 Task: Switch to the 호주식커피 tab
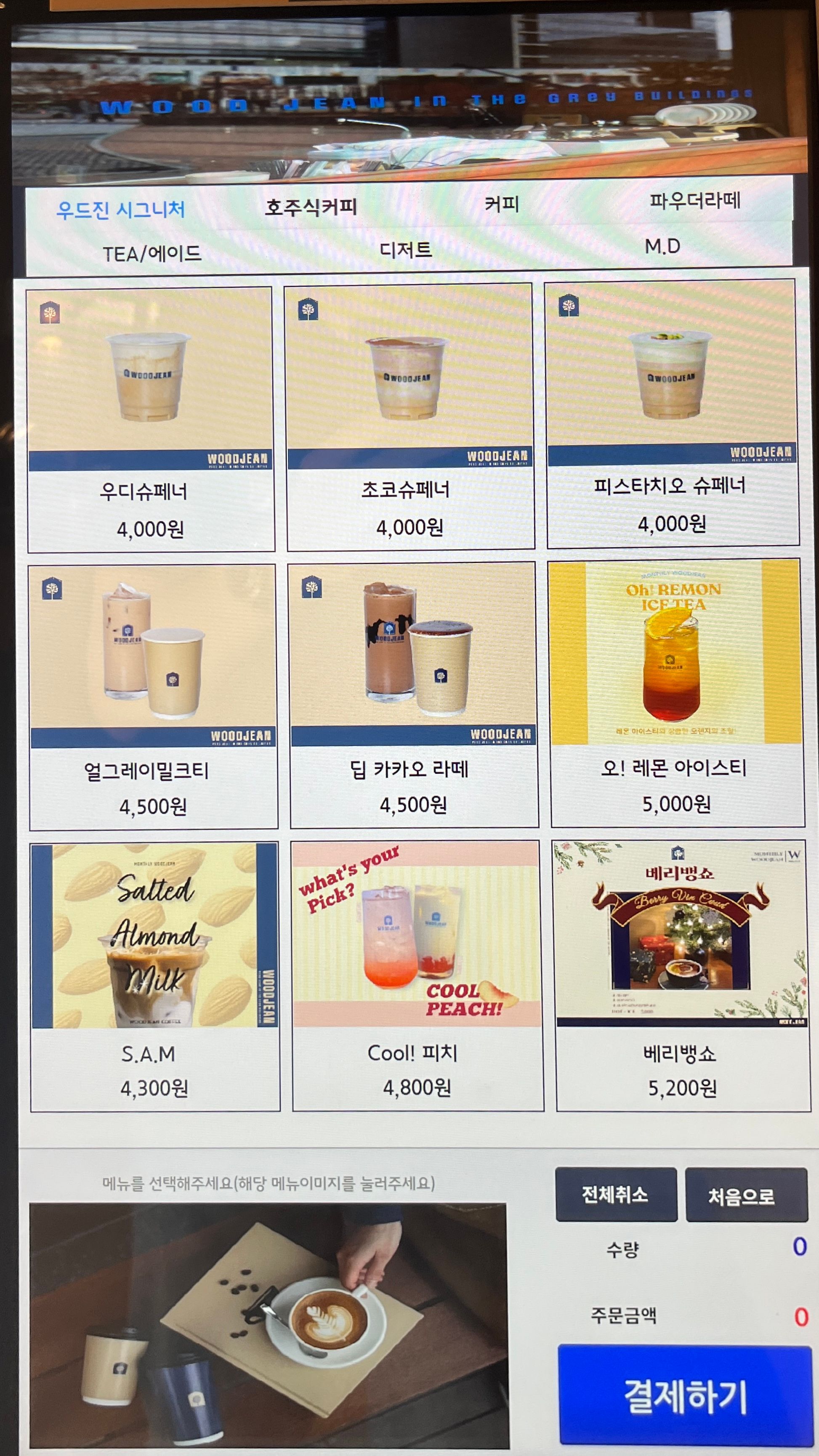tap(311, 207)
